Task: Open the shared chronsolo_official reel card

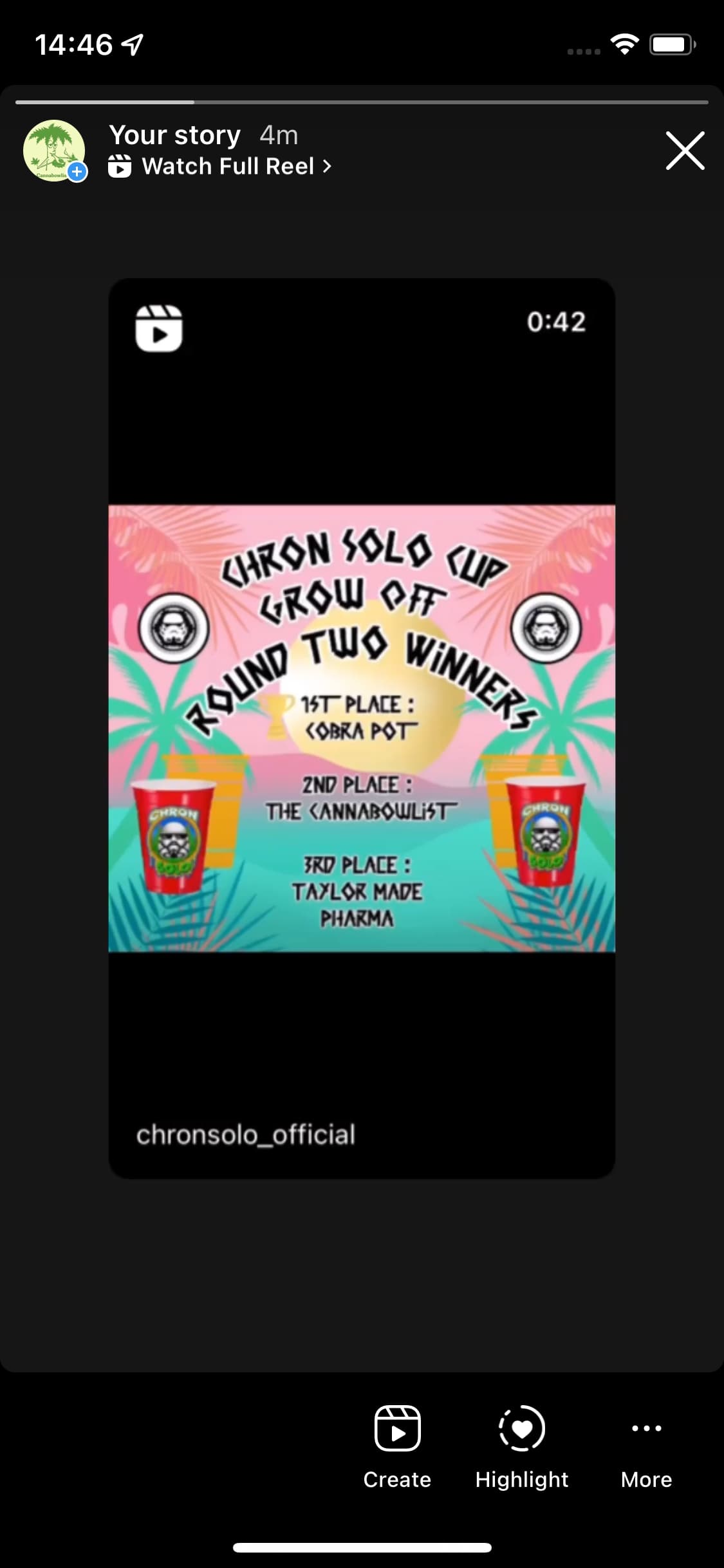Action: point(362,727)
